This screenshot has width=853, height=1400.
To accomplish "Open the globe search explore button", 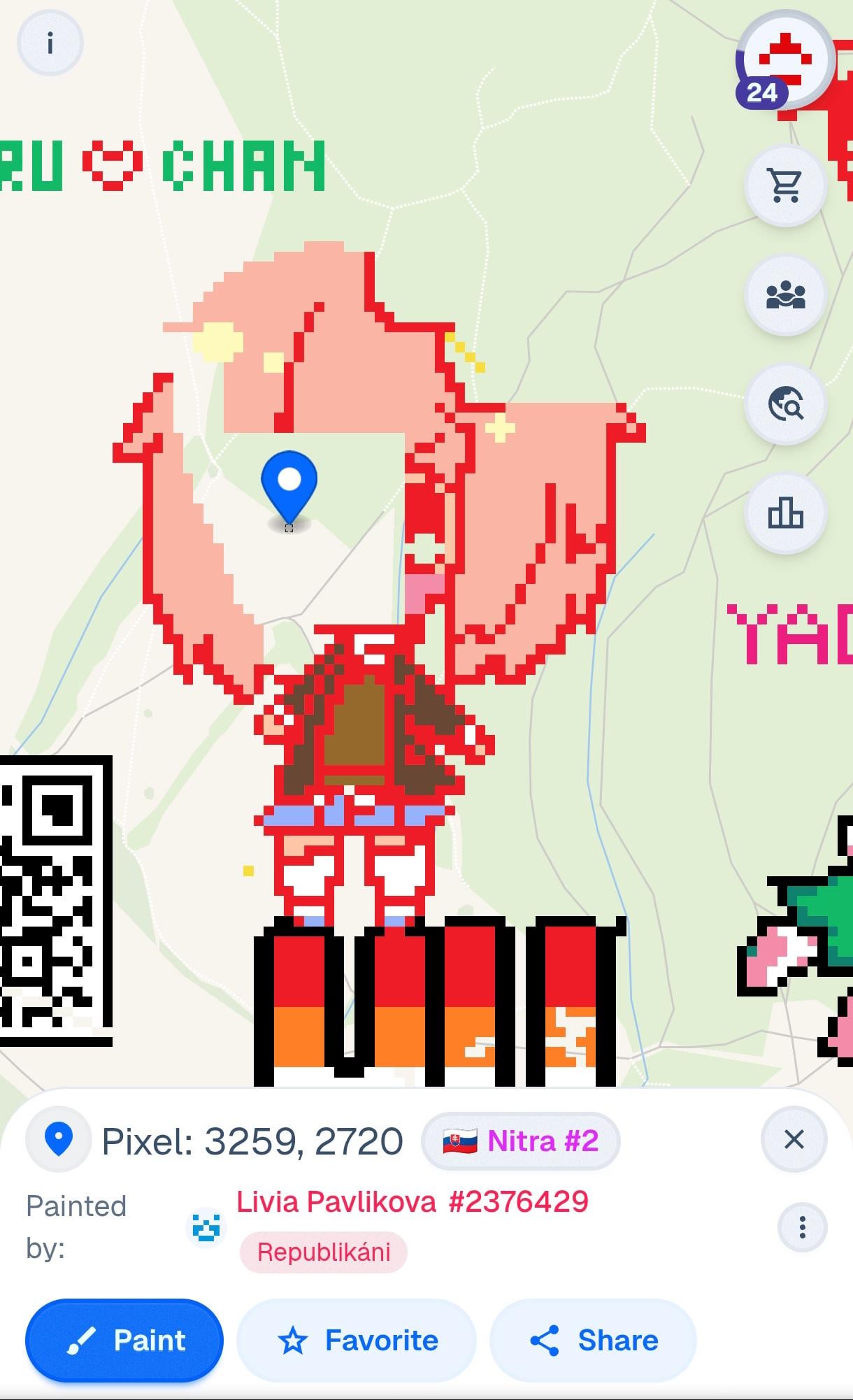I will [x=785, y=404].
